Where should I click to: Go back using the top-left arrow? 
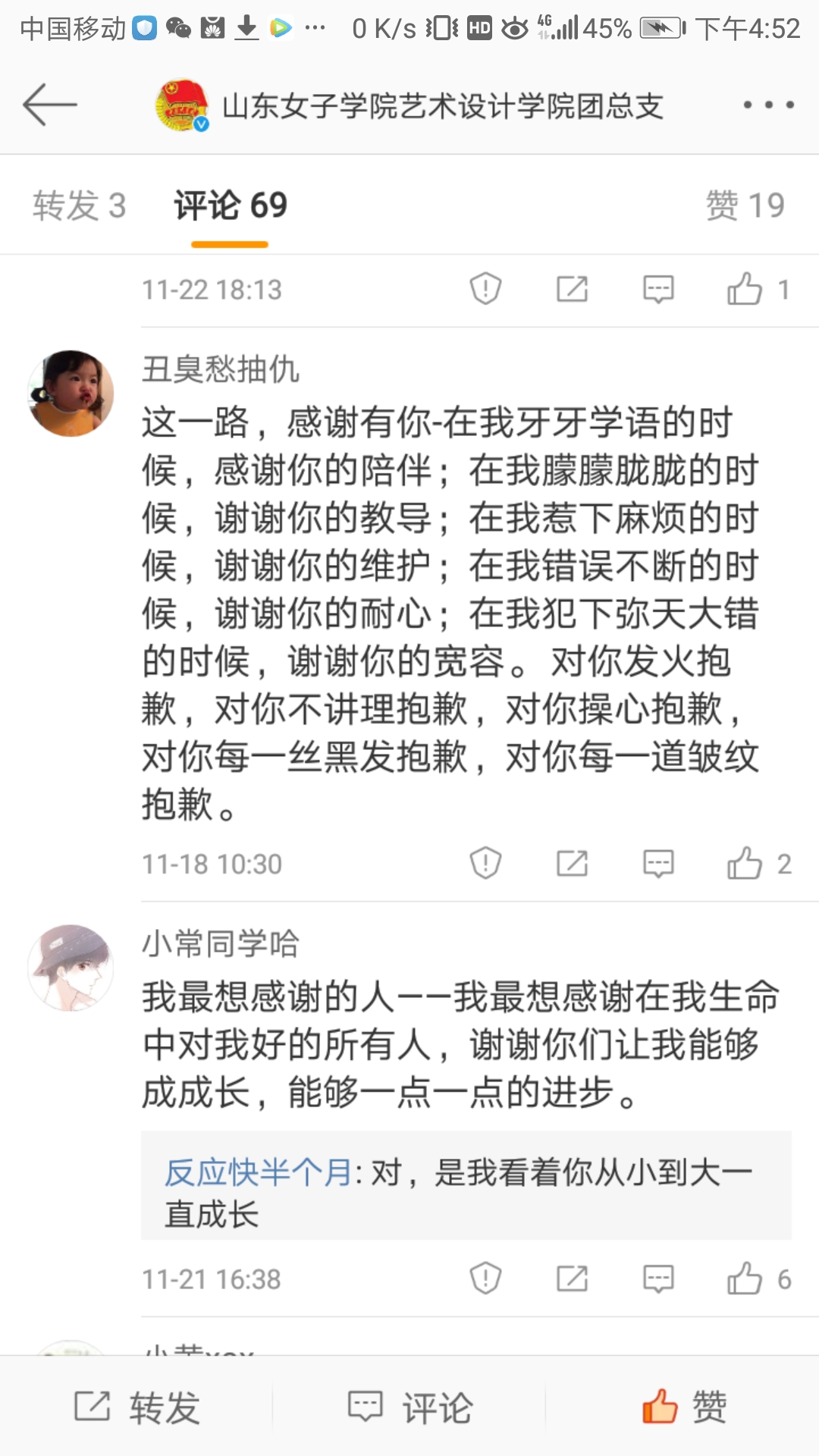[x=50, y=105]
